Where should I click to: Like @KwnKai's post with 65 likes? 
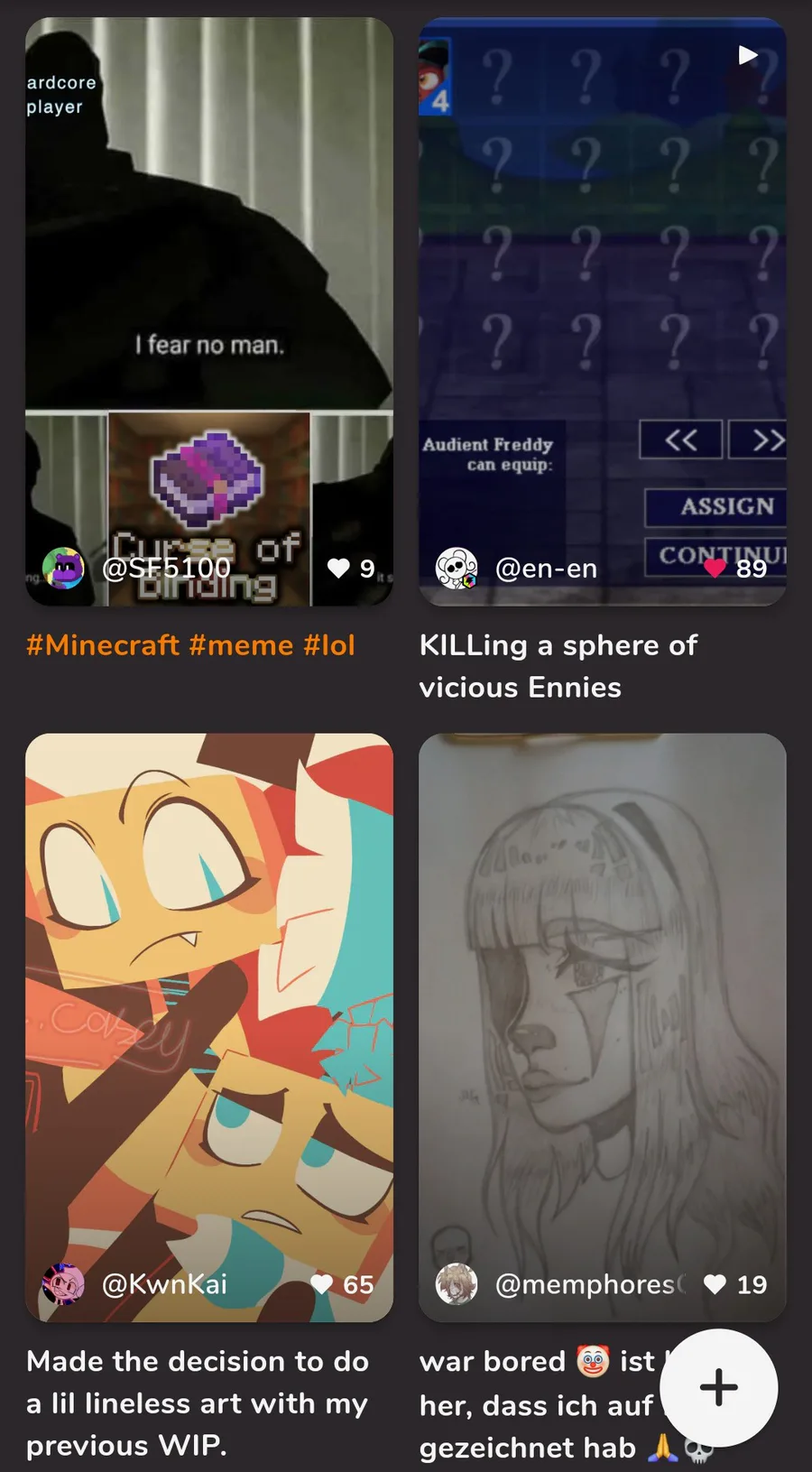(x=322, y=1284)
